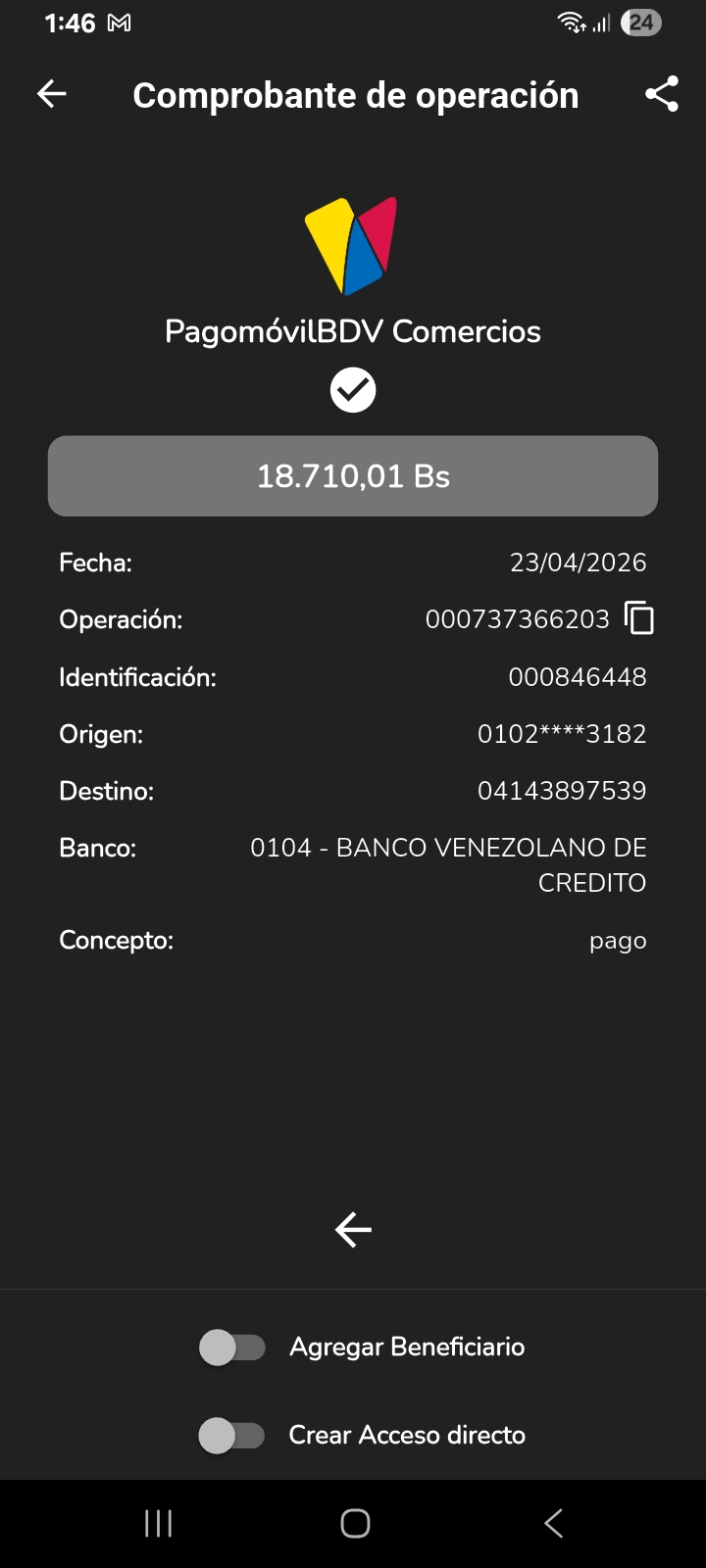706x1568 pixels.
Task: Tap the back arrow below the receipt
Action: click(x=353, y=1229)
